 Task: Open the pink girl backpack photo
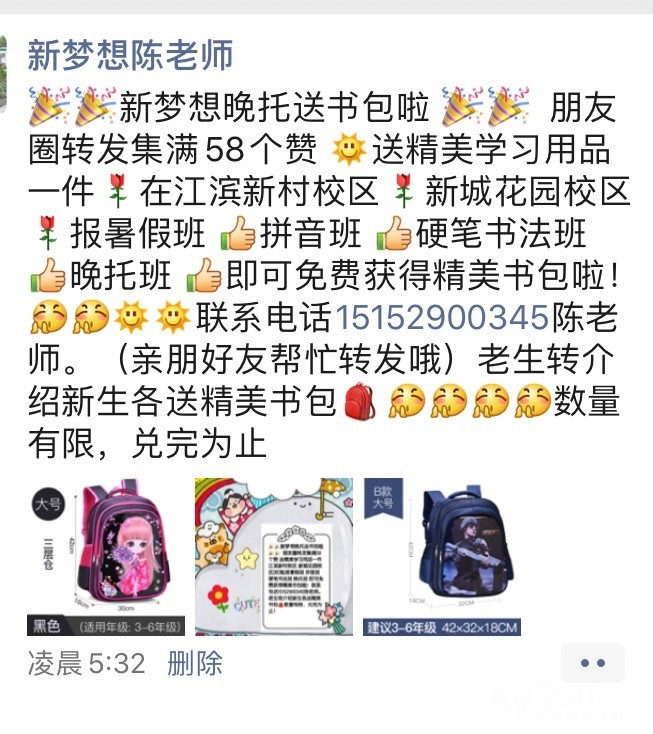click(106, 556)
